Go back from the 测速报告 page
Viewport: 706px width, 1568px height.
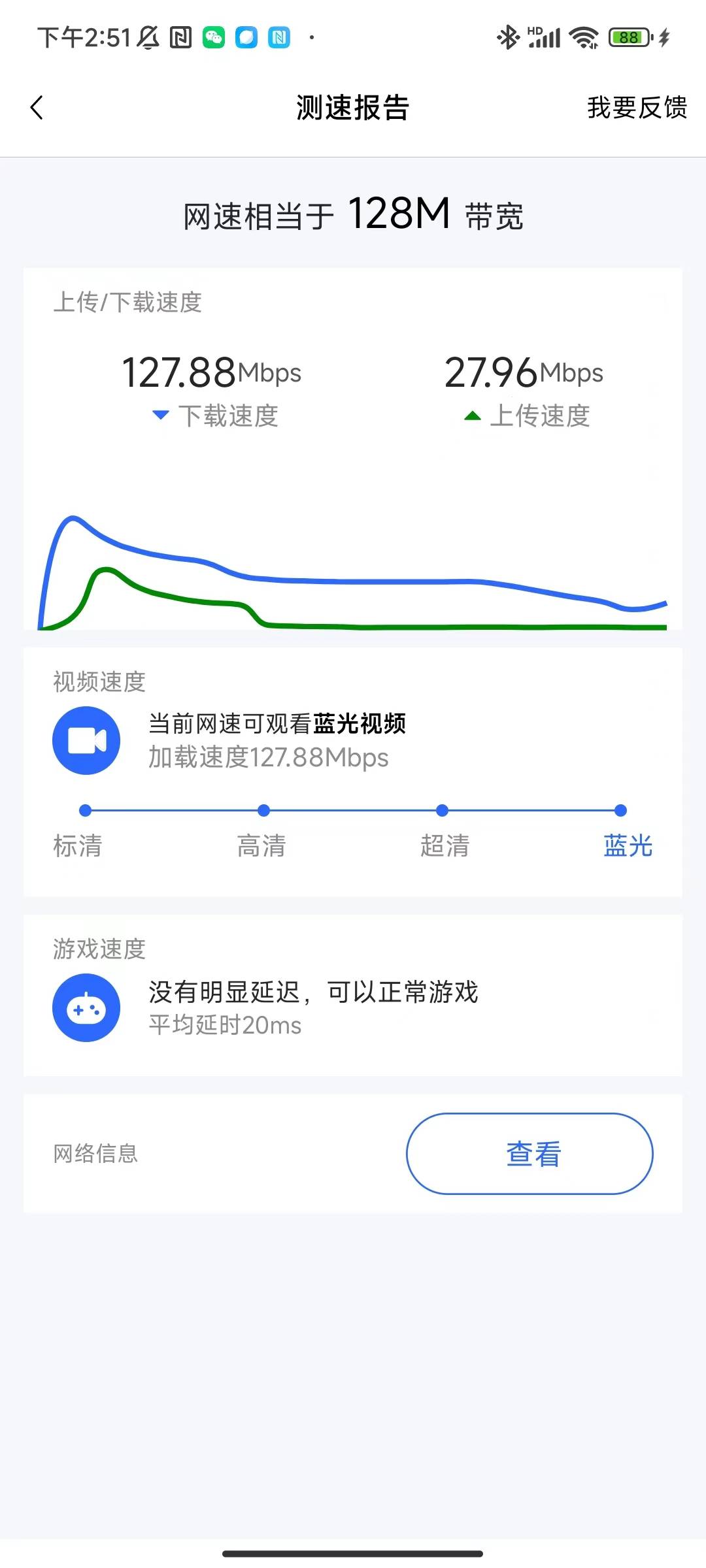coord(37,108)
